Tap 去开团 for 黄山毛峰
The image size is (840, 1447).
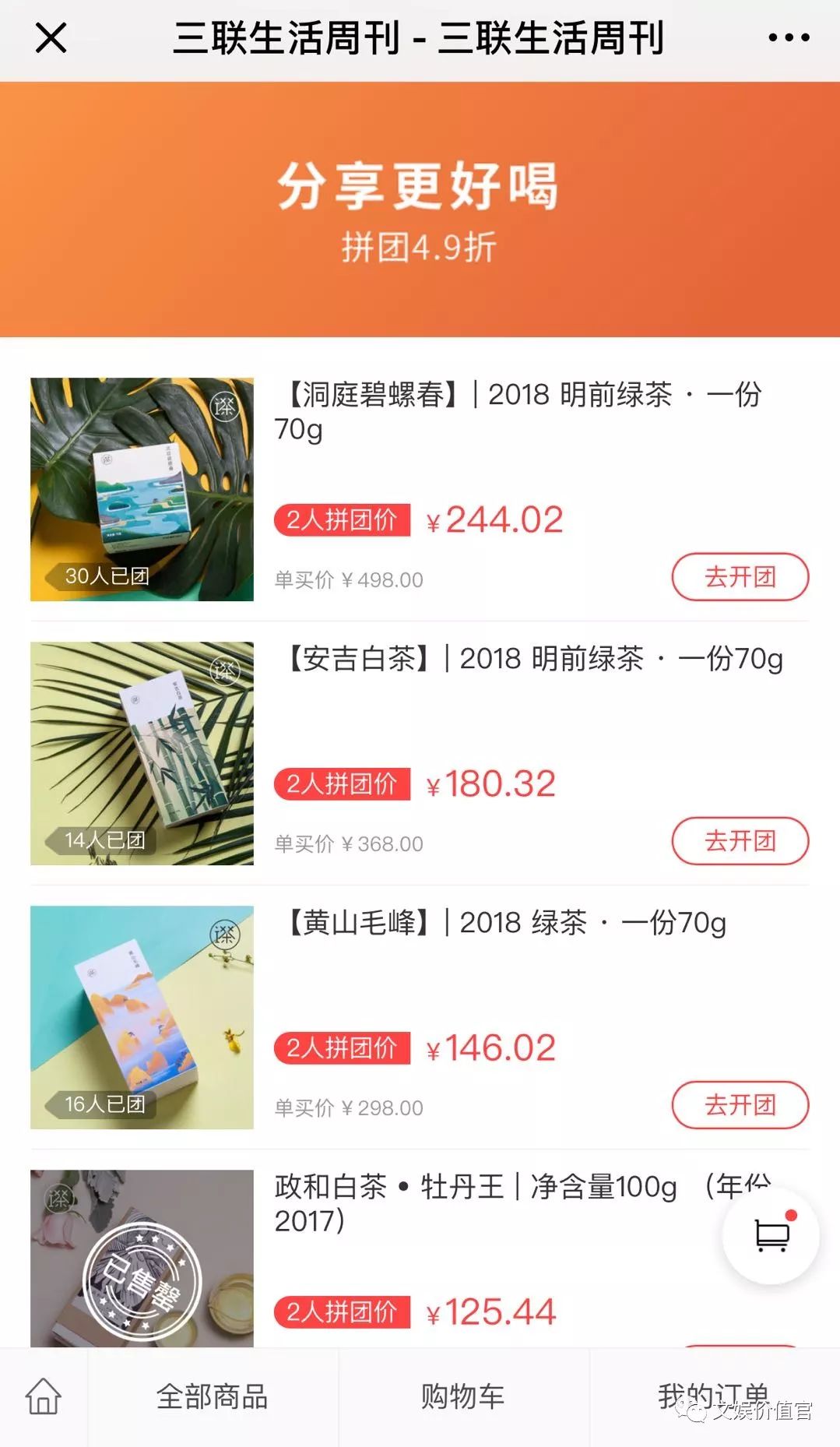pos(740,1105)
